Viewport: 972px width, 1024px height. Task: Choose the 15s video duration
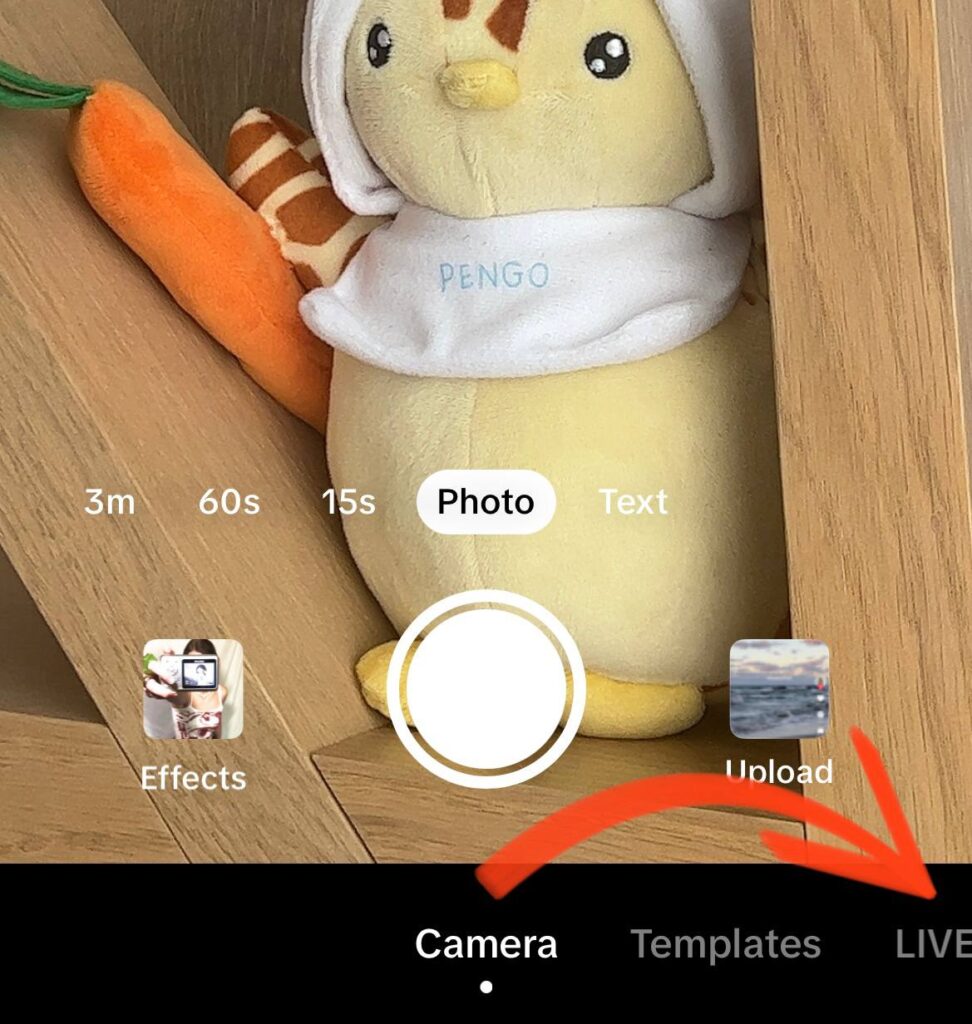pos(348,501)
